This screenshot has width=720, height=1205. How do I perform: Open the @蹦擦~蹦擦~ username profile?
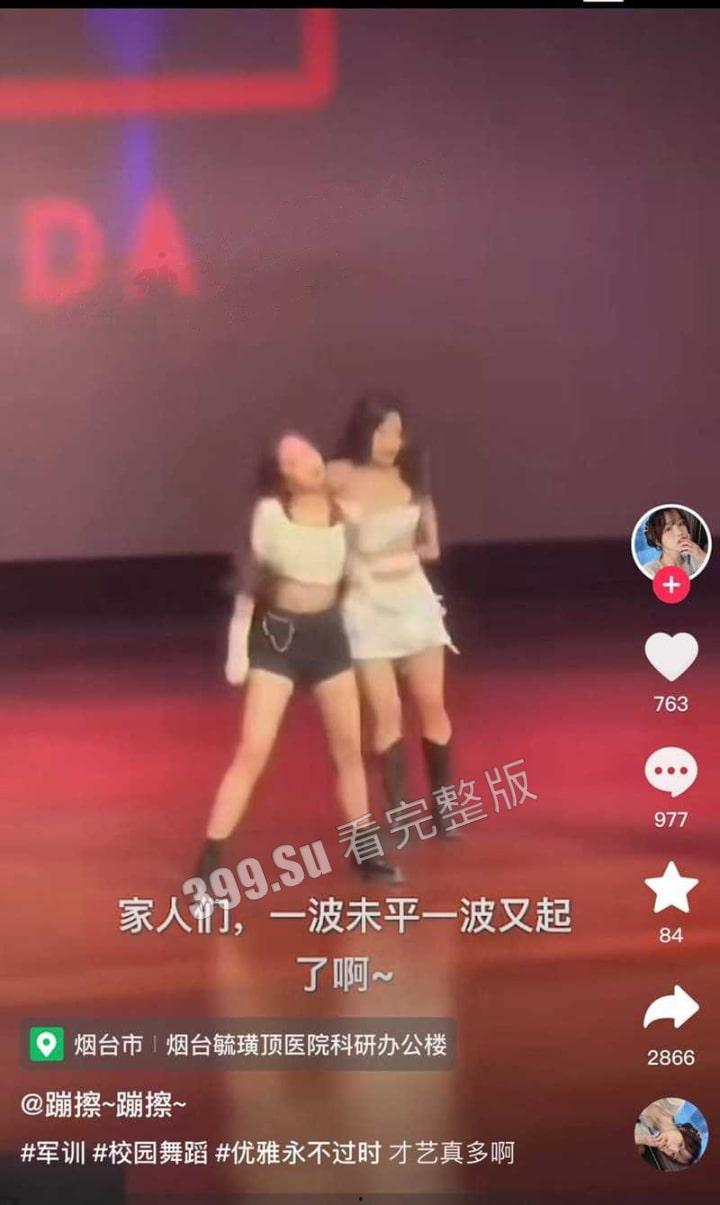point(103,1105)
